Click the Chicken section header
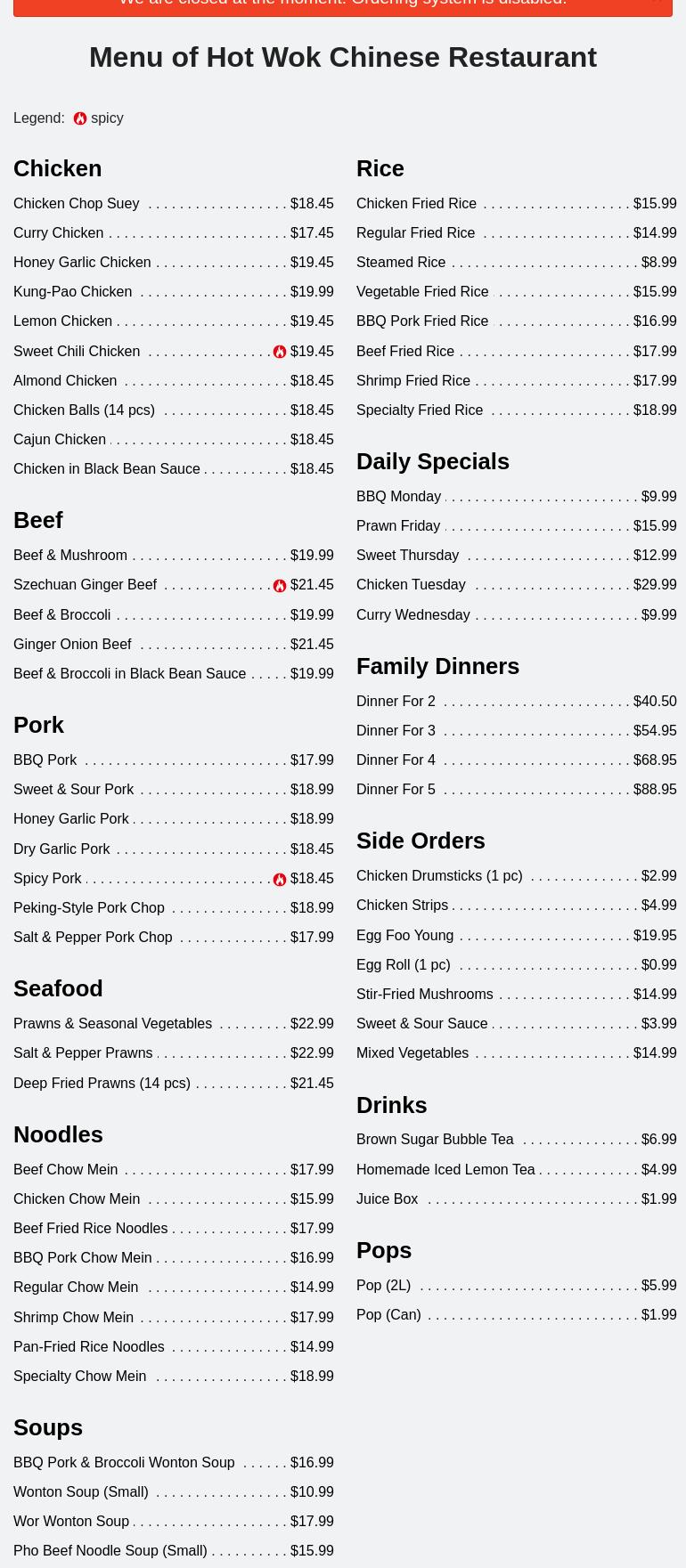Viewport: 686px width, 1568px height. [x=57, y=168]
